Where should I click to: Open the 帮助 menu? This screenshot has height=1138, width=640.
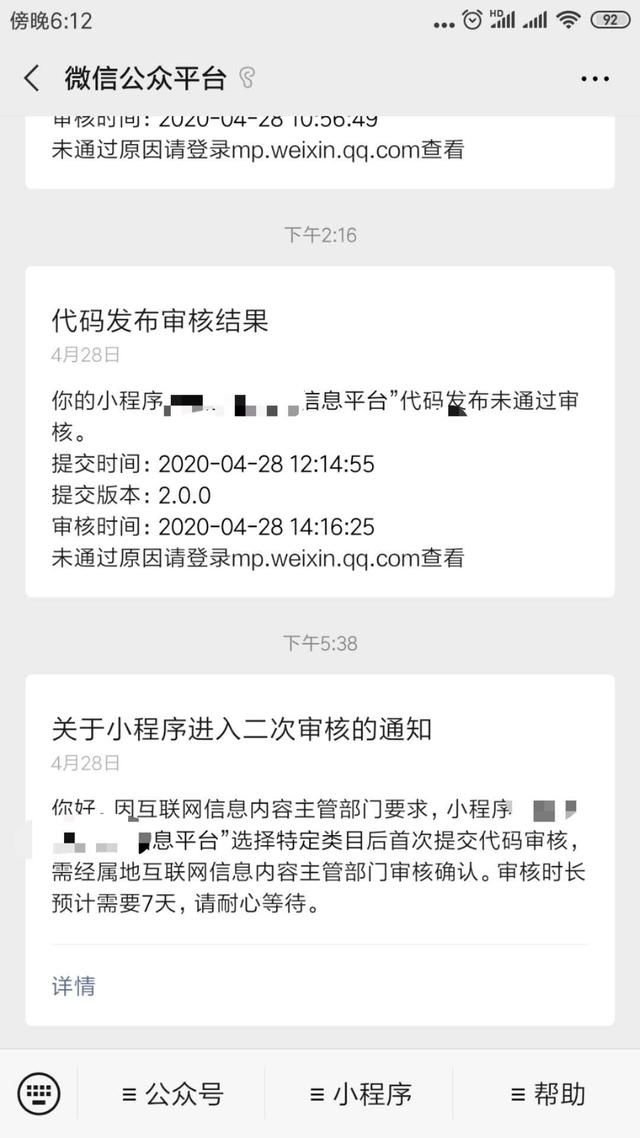[x=547, y=1093]
